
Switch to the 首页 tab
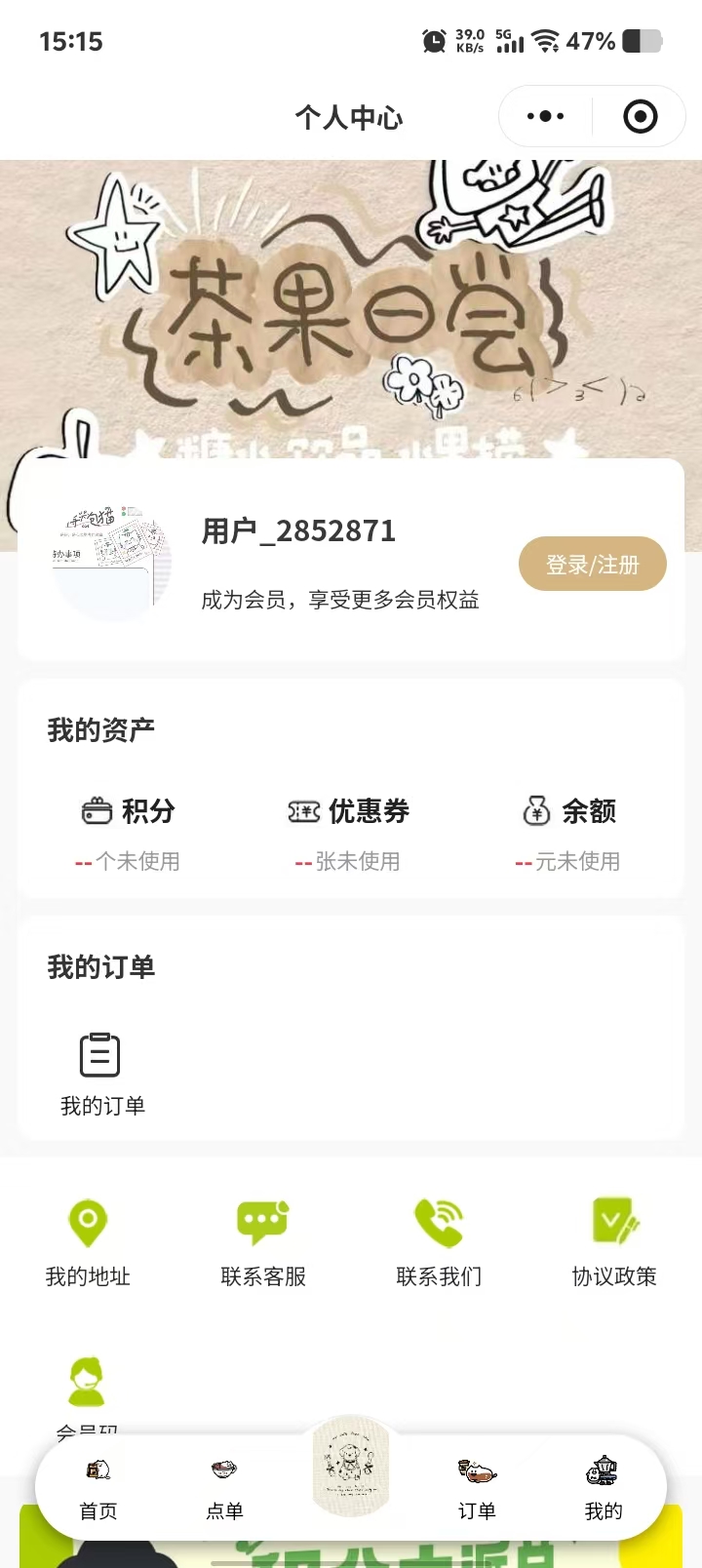pyautogui.click(x=98, y=1488)
